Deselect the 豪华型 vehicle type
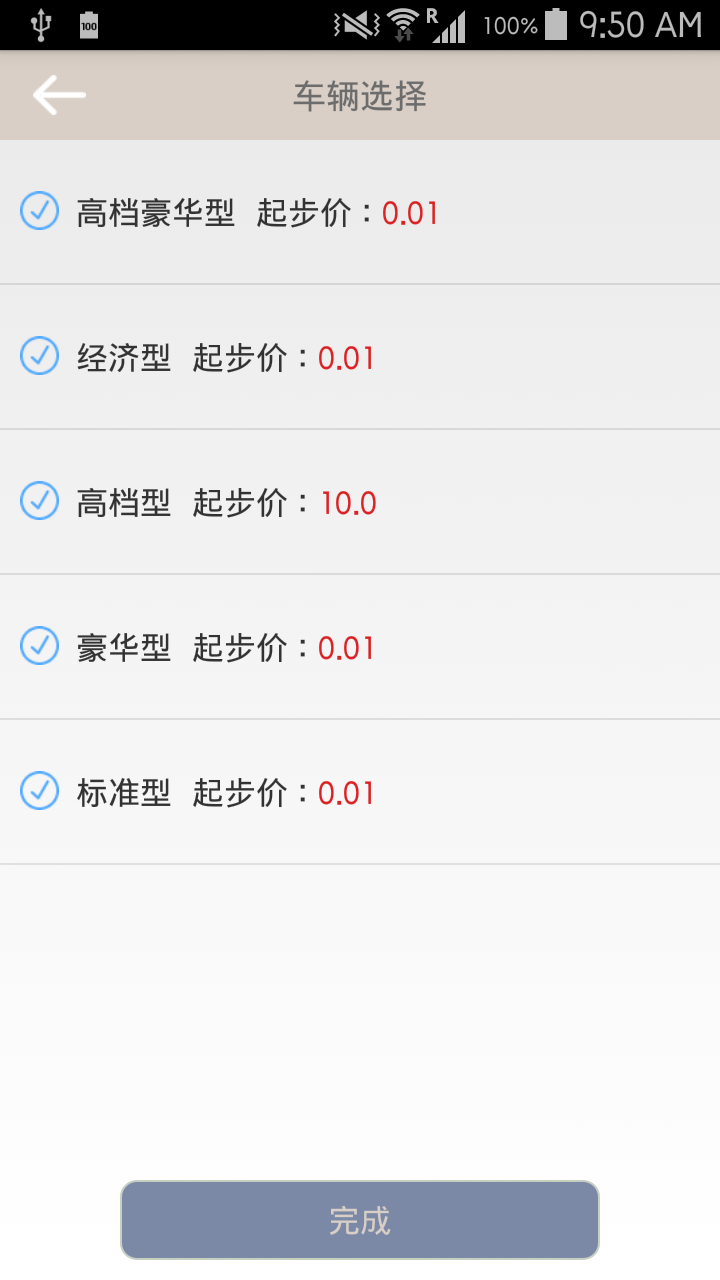 click(x=40, y=646)
